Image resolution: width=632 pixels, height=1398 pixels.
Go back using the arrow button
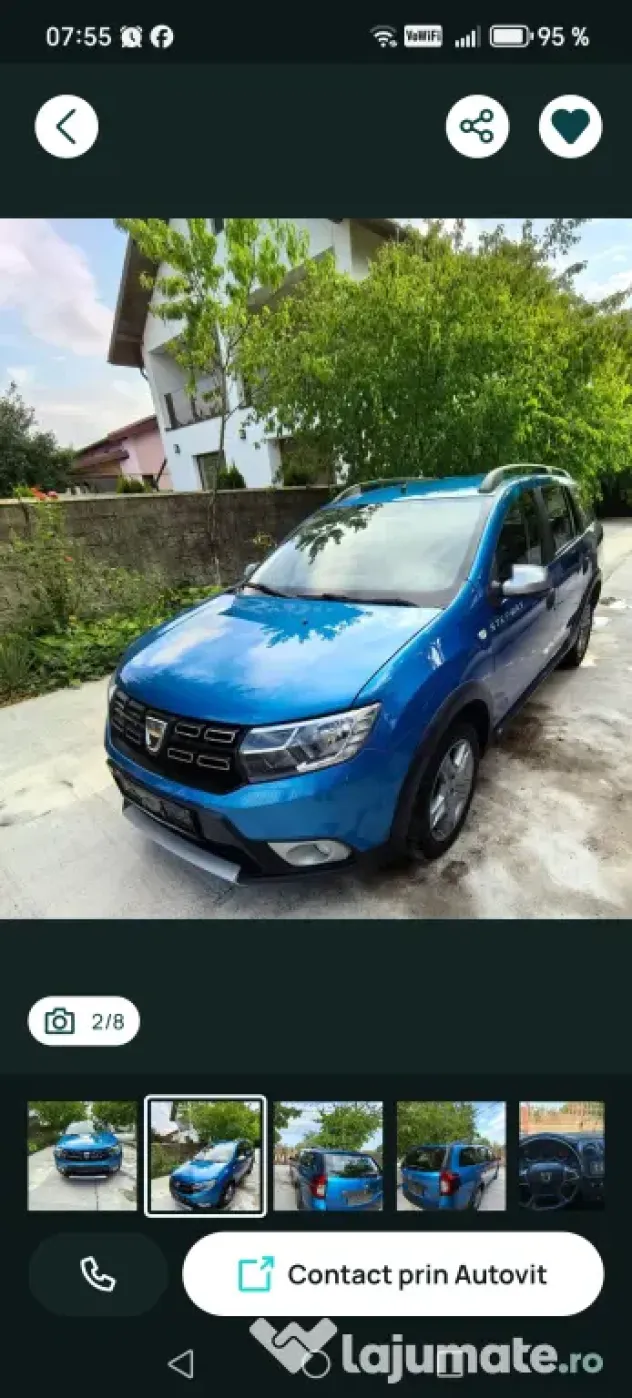[x=66, y=127]
